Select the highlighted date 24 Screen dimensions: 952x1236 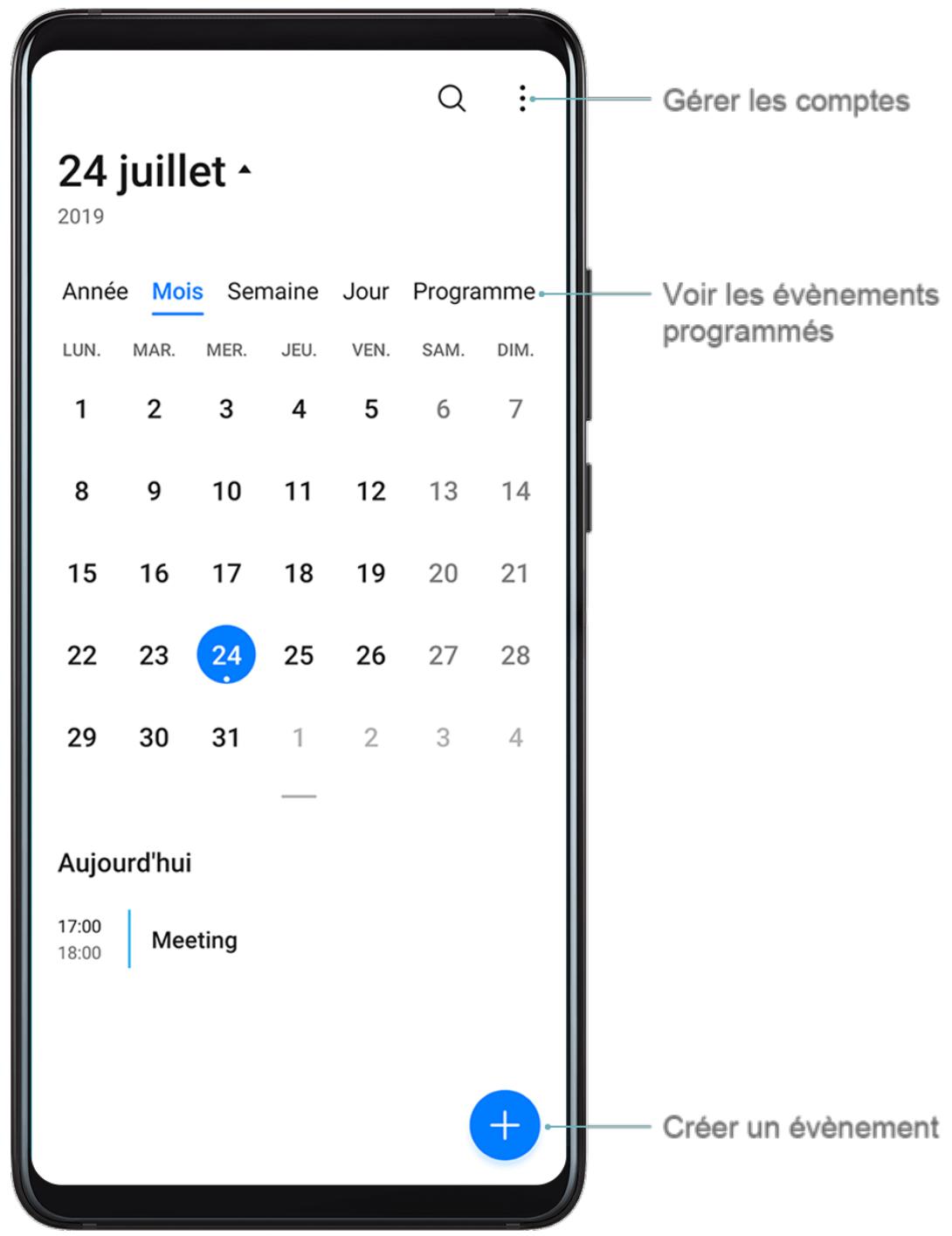[226, 654]
